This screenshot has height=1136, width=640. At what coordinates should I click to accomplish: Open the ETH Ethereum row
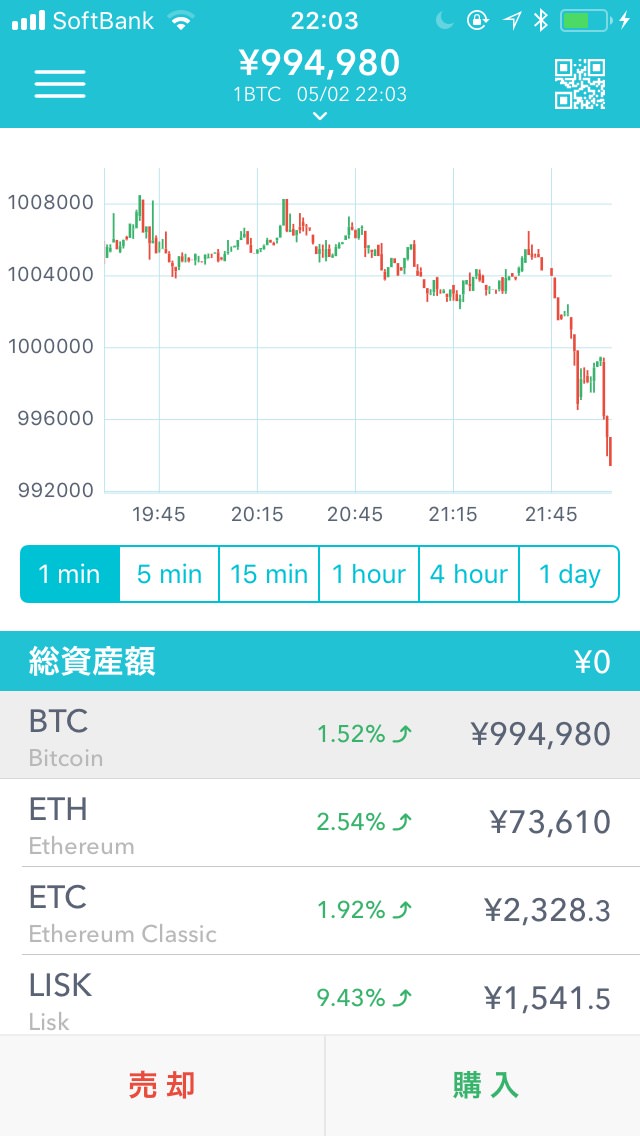click(x=320, y=823)
